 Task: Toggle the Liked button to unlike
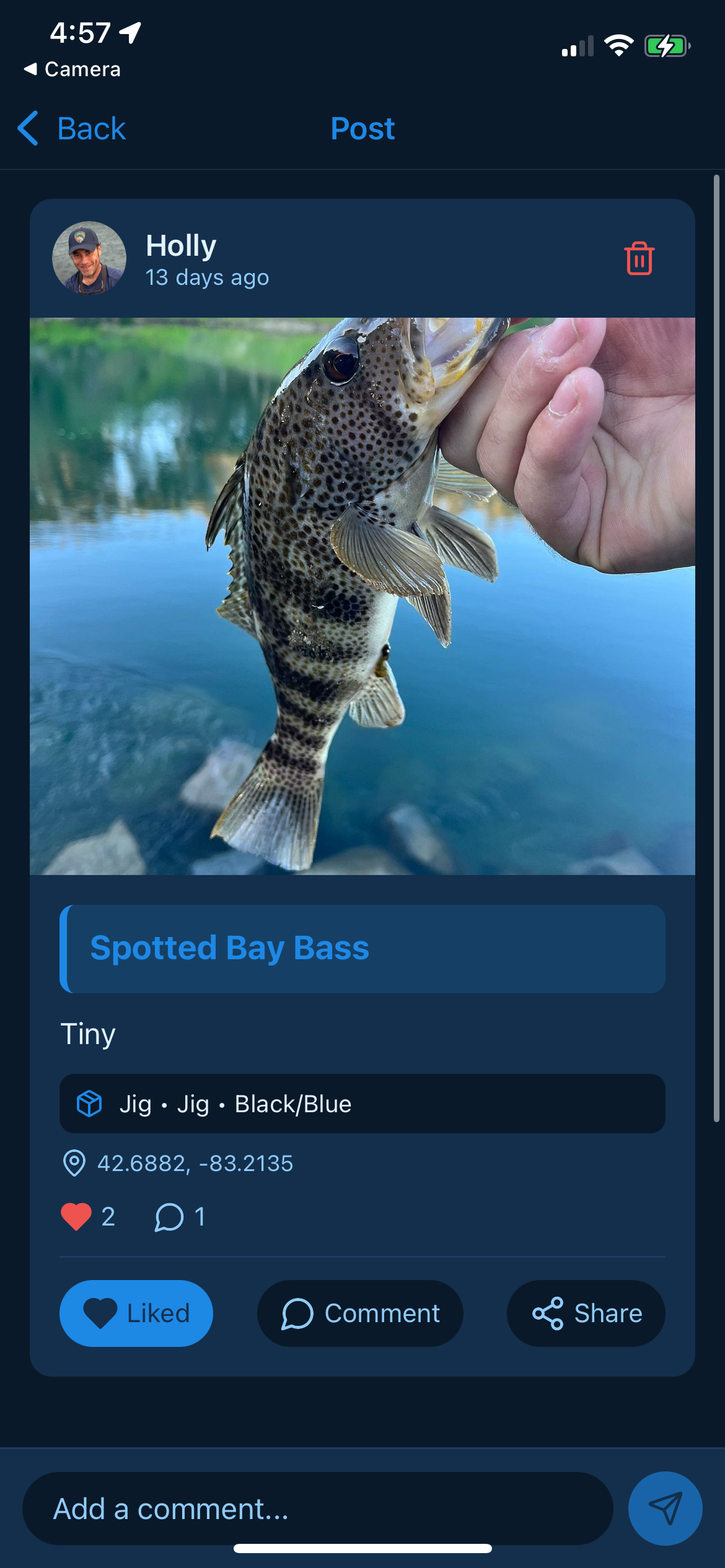point(136,1313)
